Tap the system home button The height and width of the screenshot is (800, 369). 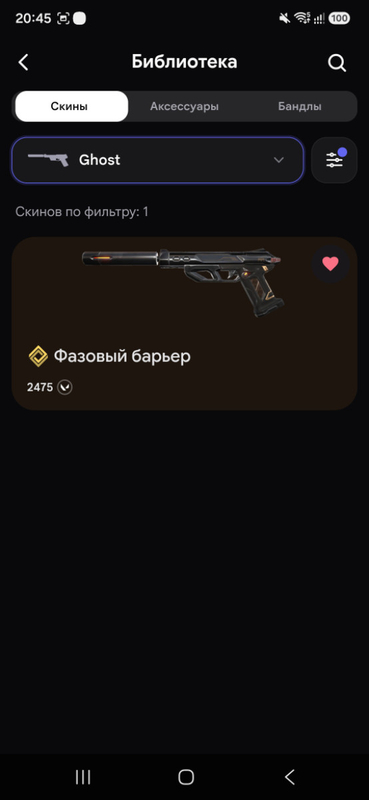pos(186,777)
